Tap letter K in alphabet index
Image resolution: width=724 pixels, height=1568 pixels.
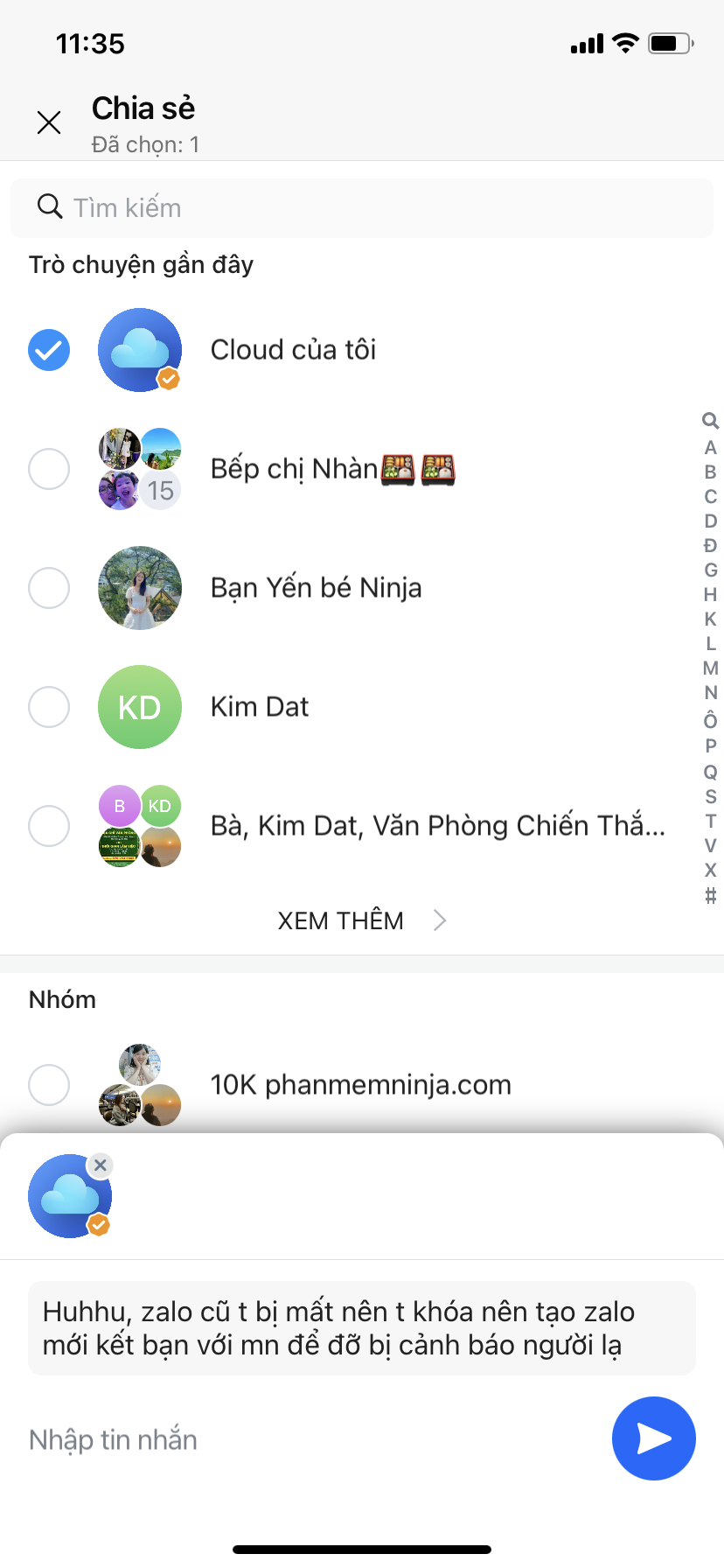pyautogui.click(x=709, y=619)
